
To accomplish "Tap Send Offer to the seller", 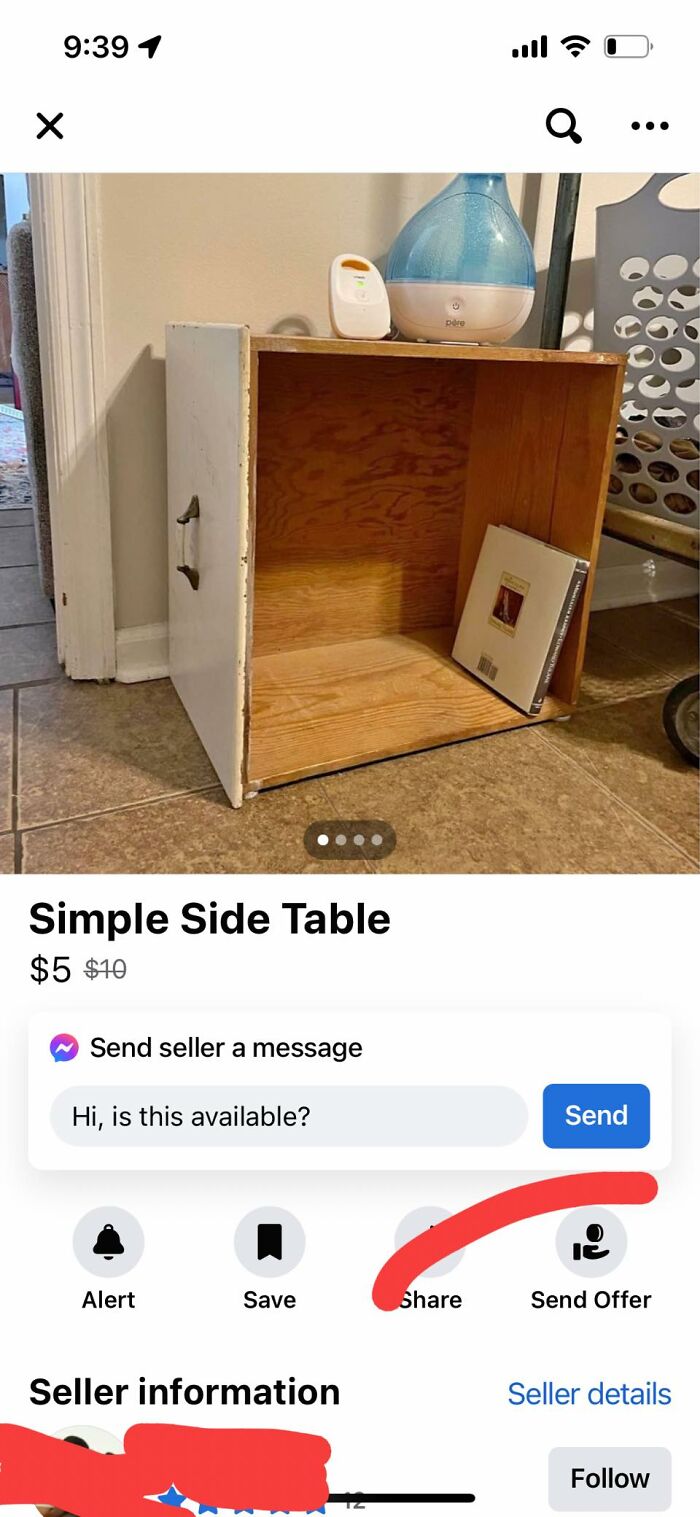I will click(x=591, y=1243).
